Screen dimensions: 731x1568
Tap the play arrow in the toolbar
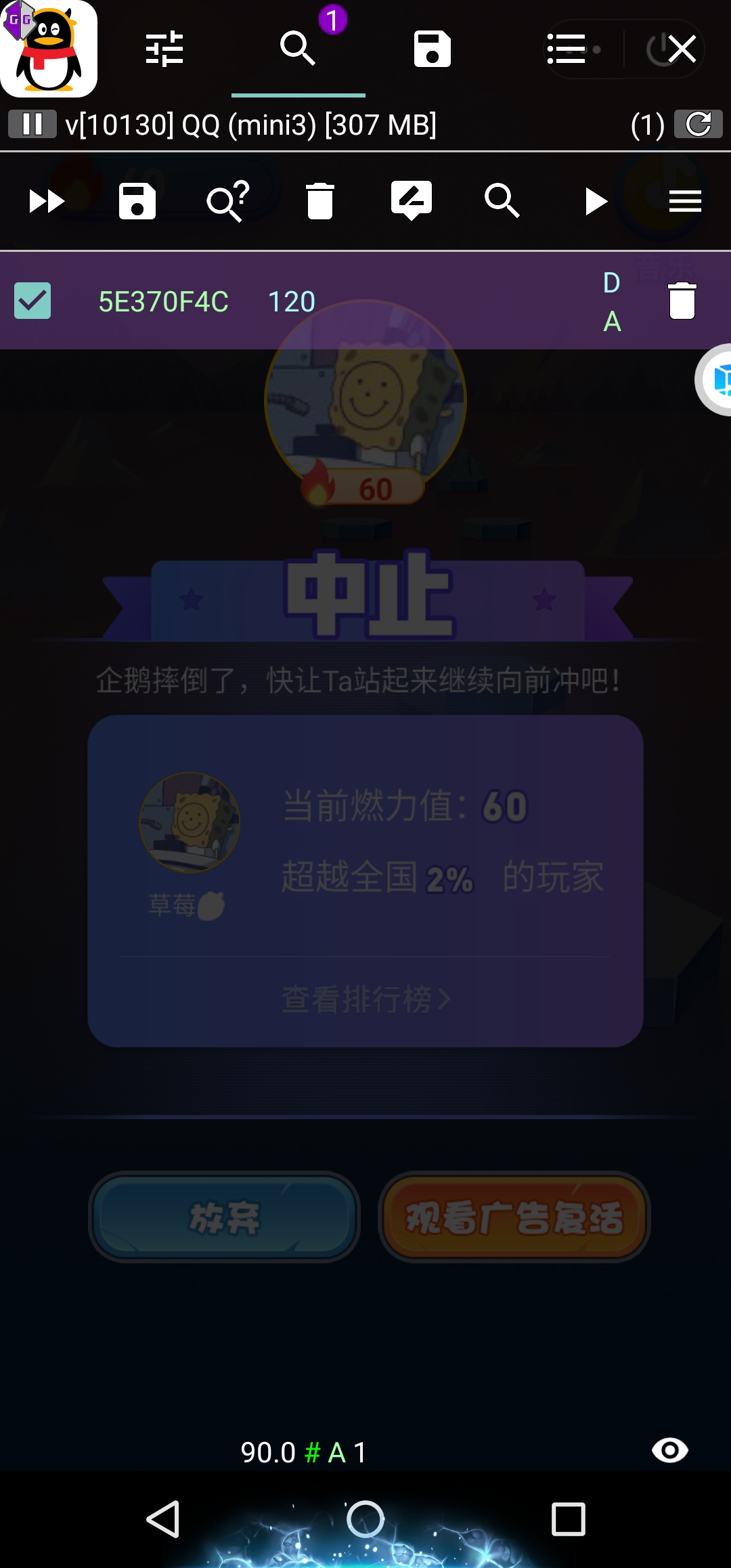594,202
